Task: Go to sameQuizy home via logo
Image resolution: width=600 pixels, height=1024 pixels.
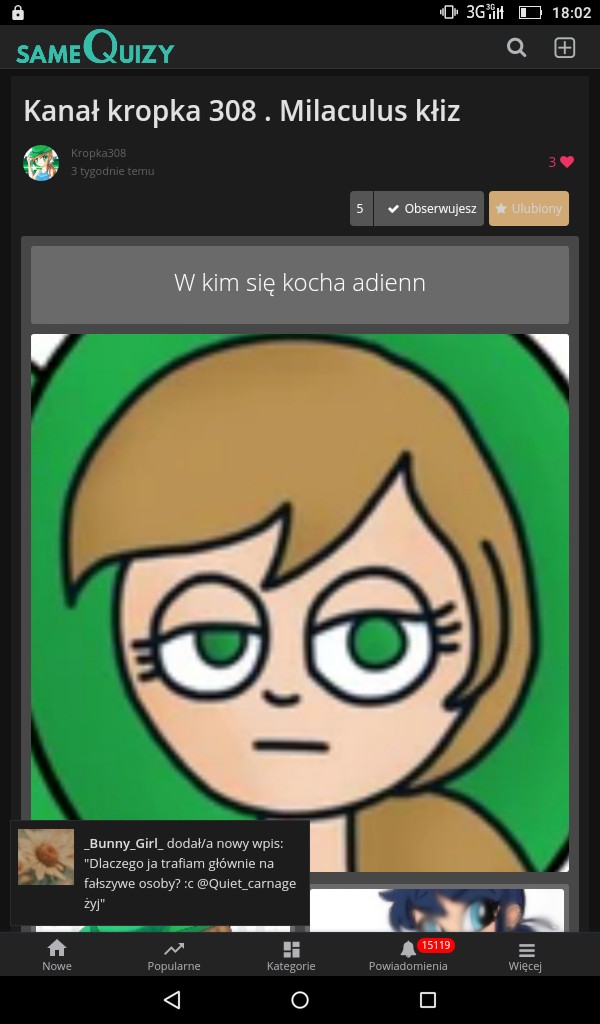Action: coord(95,48)
